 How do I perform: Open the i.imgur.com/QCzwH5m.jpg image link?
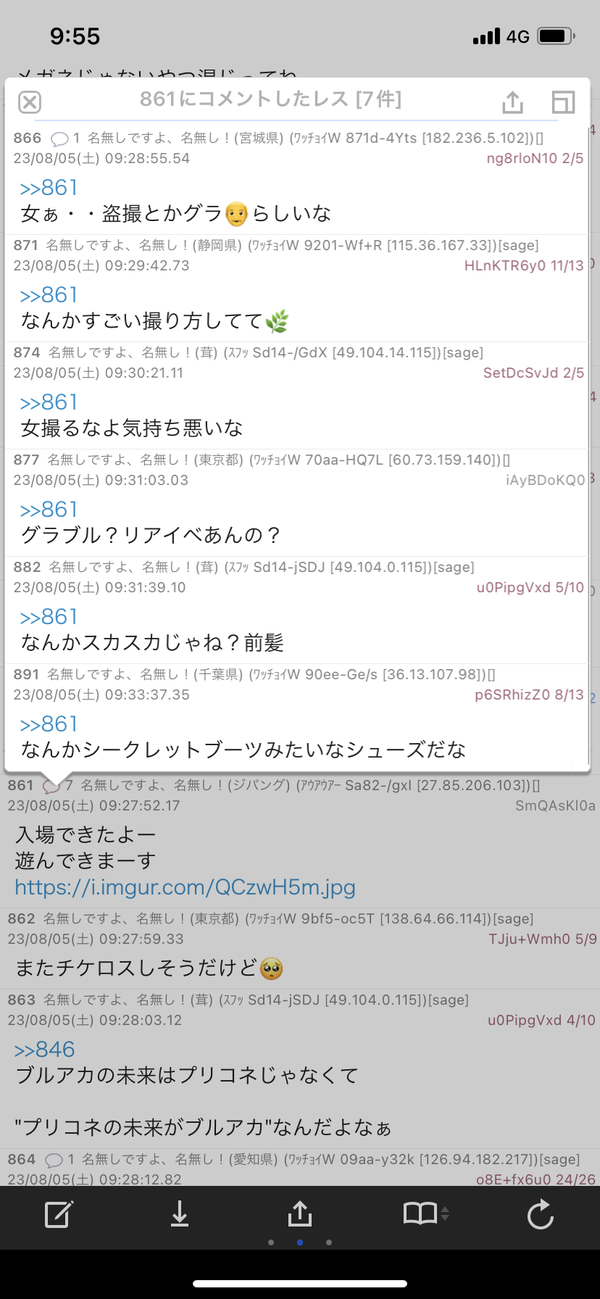[x=185, y=887]
